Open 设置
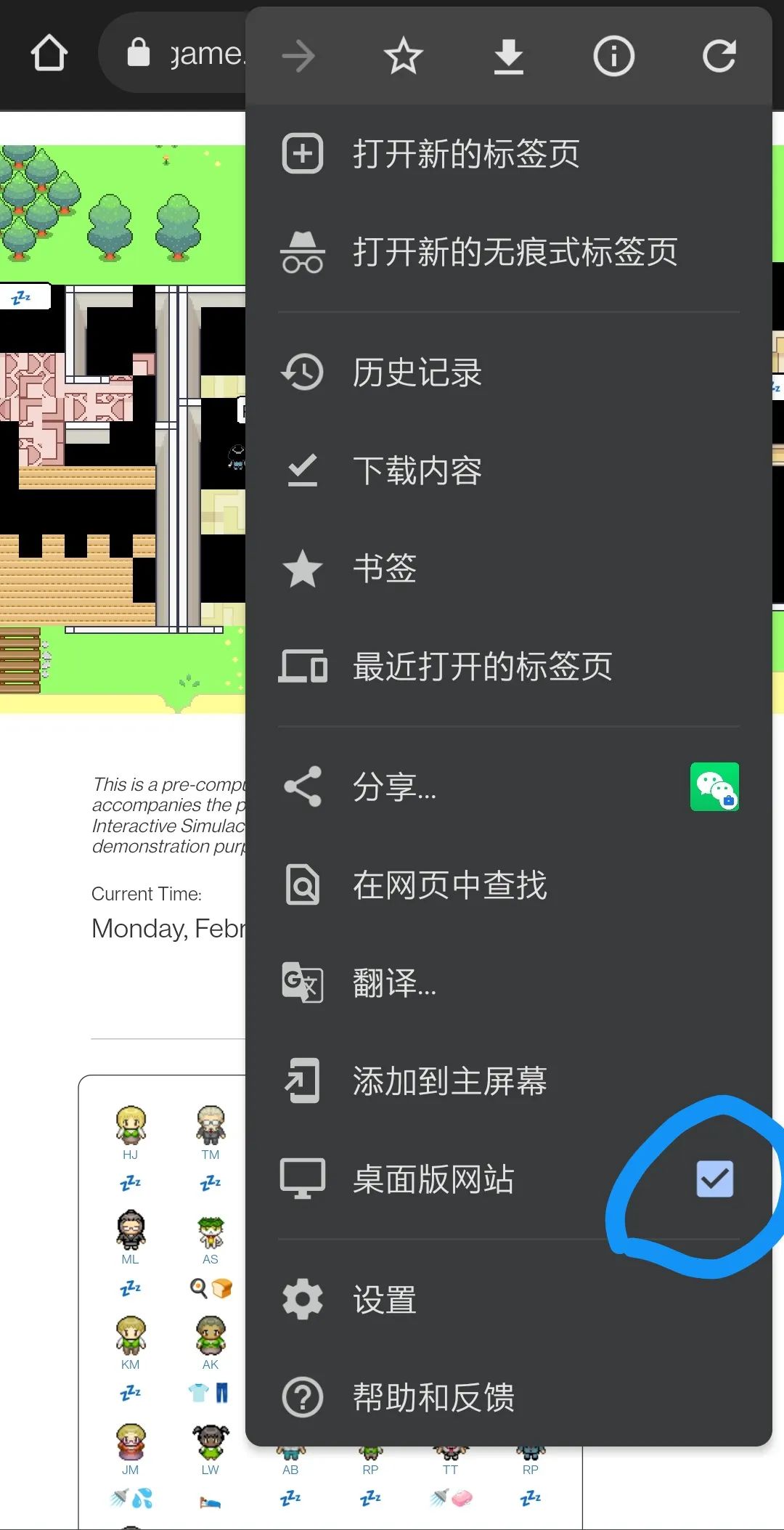This screenshot has height=1530, width=784. pos(385,1299)
